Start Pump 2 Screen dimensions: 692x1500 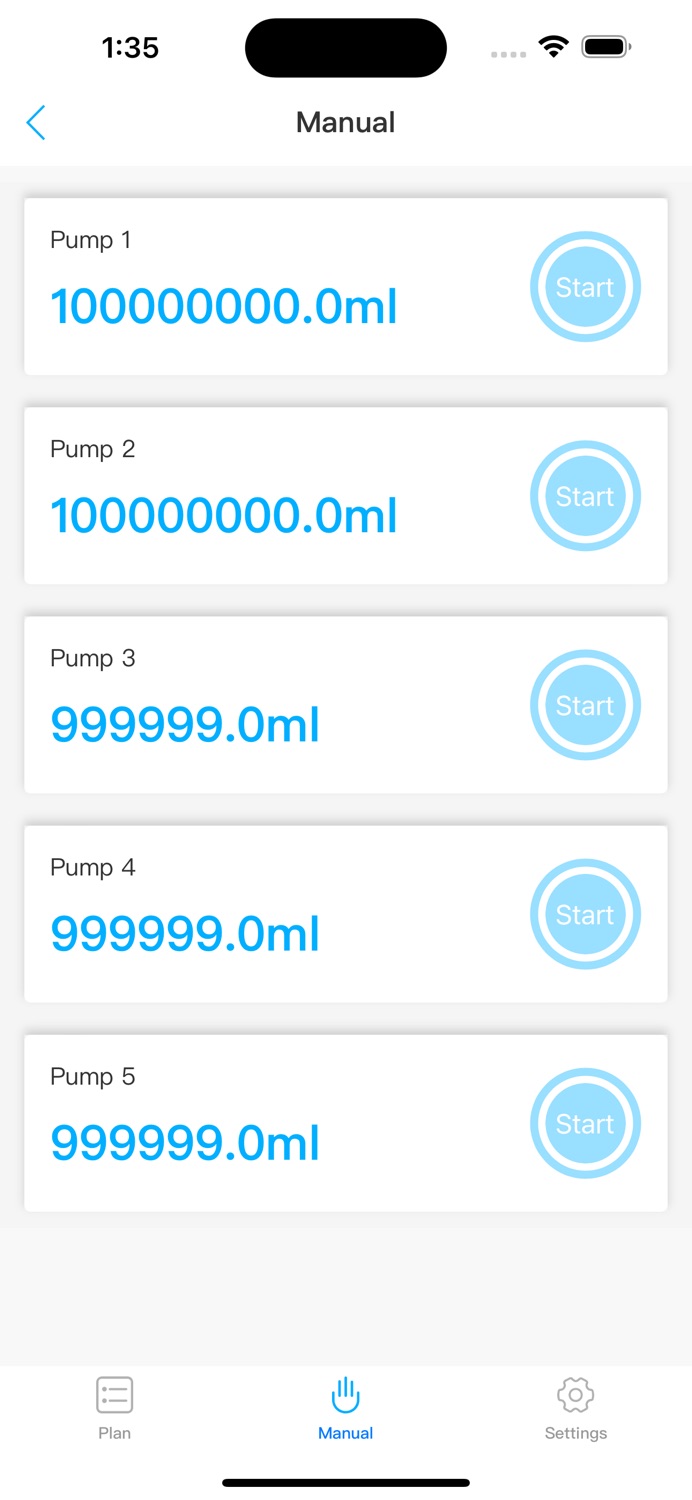click(585, 496)
